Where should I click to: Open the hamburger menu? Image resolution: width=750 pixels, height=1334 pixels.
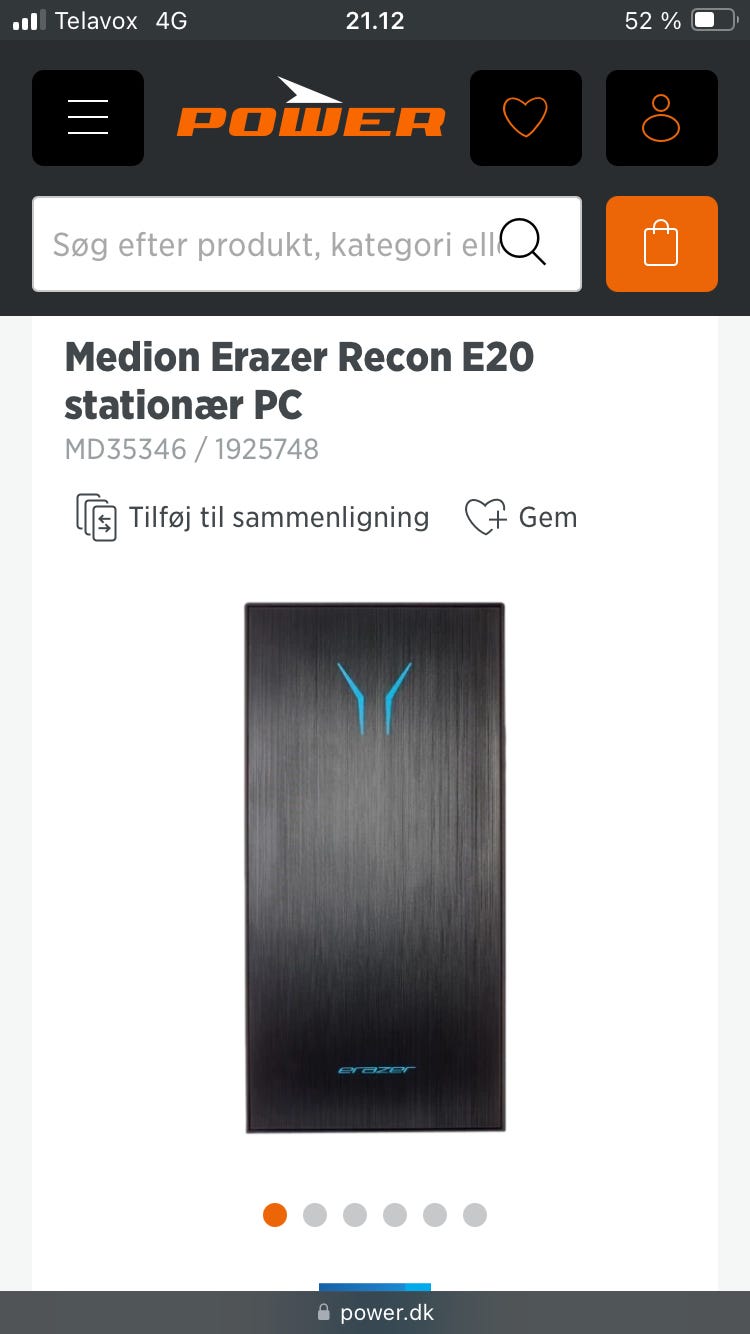pos(88,118)
